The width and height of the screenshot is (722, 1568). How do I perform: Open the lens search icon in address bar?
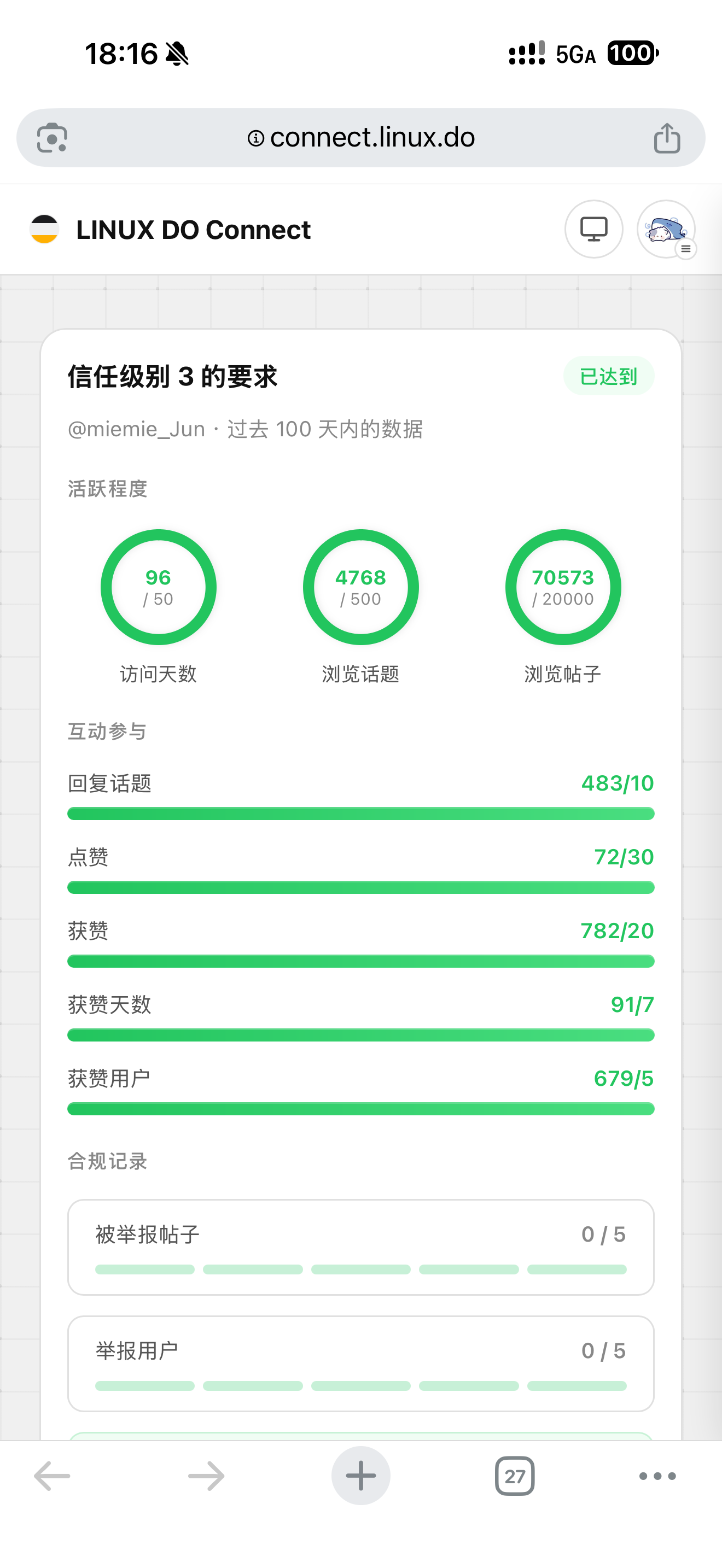coord(53,138)
